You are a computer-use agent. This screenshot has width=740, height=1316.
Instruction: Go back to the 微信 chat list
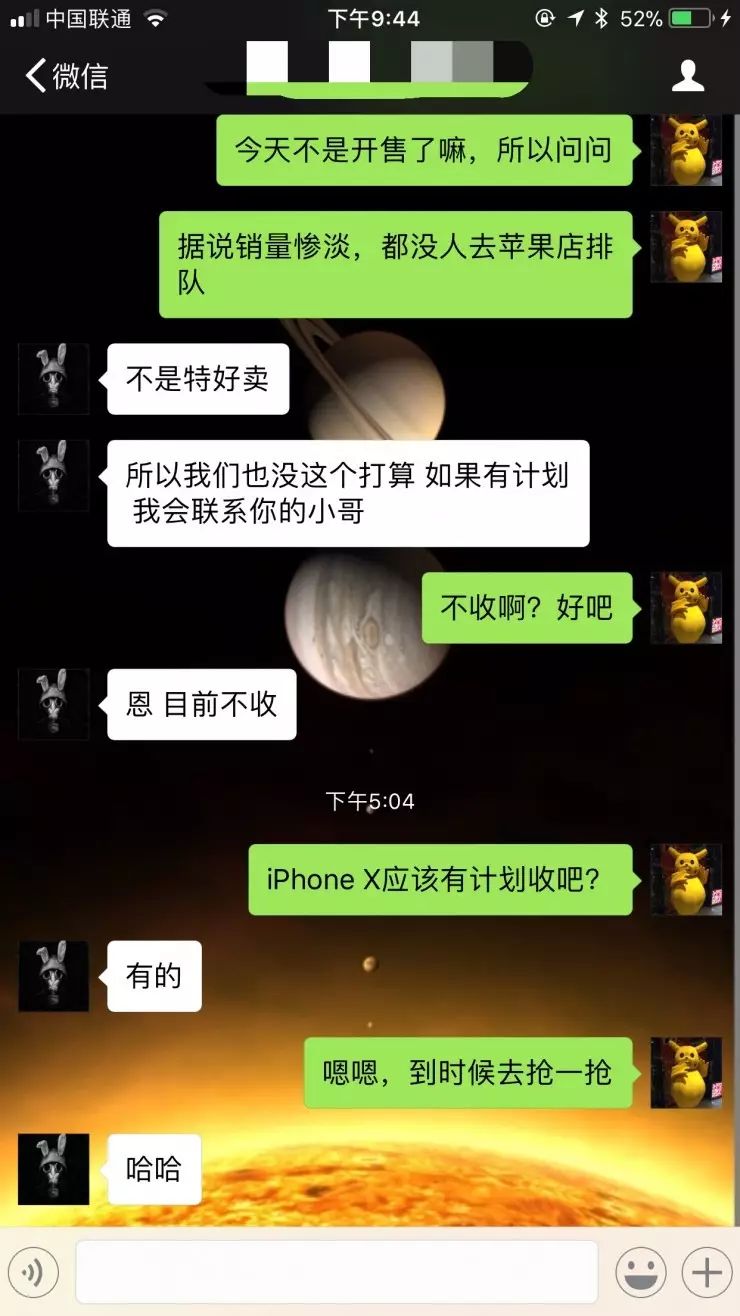pyautogui.click(x=65, y=76)
